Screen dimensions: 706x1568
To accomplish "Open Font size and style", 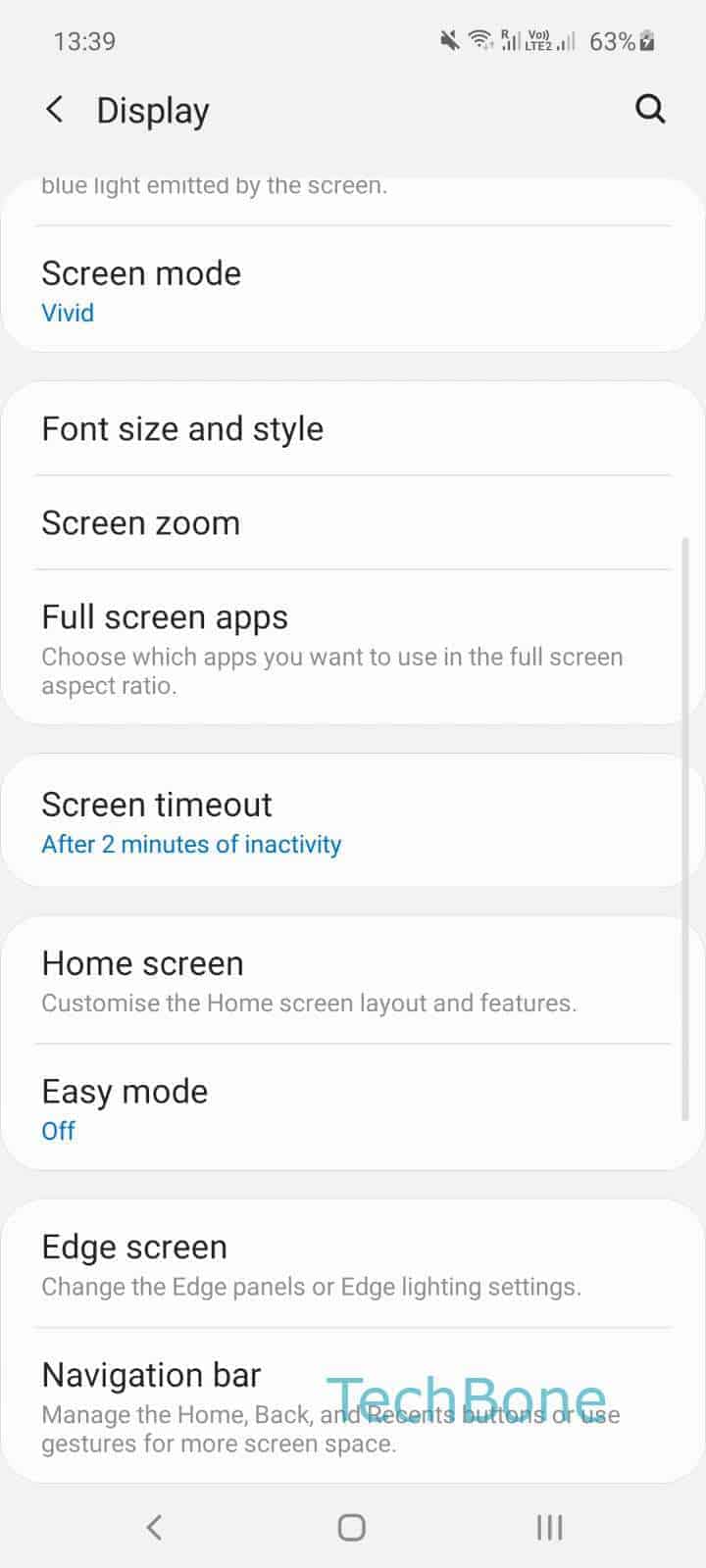I will click(353, 429).
